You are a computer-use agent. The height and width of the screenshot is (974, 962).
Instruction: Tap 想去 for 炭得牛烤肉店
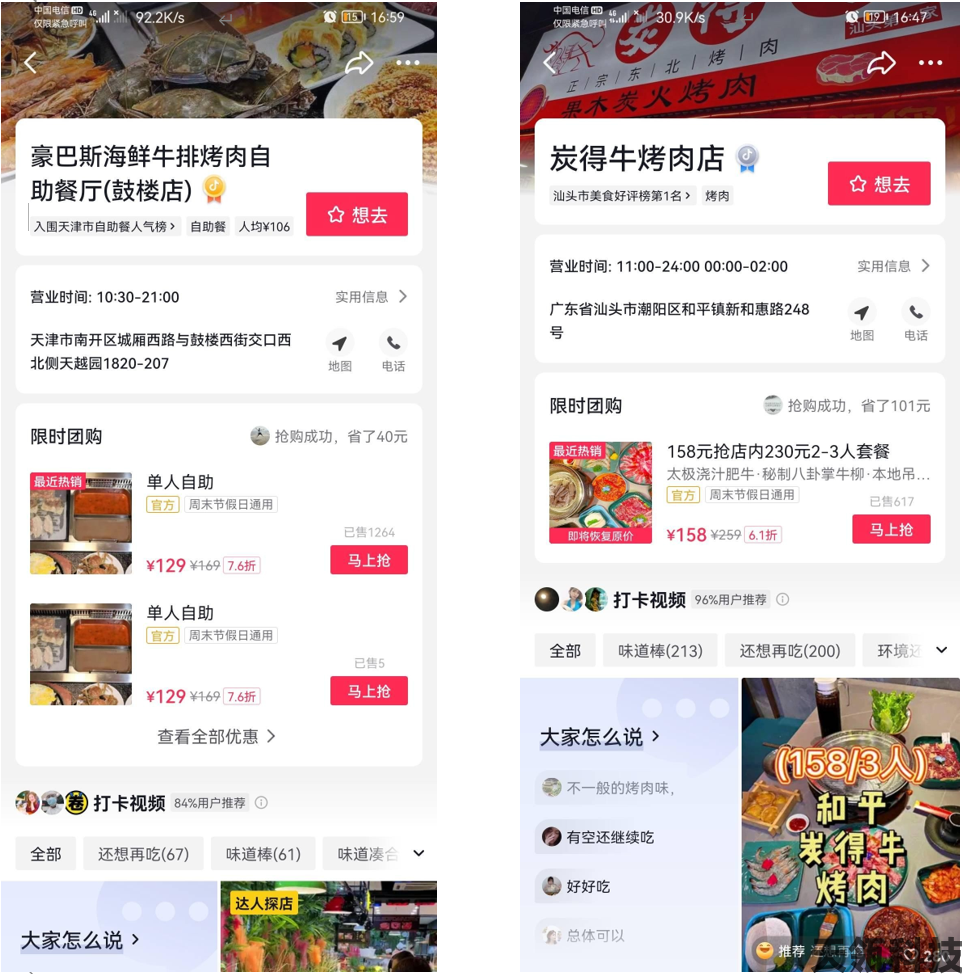tap(878, 184)
